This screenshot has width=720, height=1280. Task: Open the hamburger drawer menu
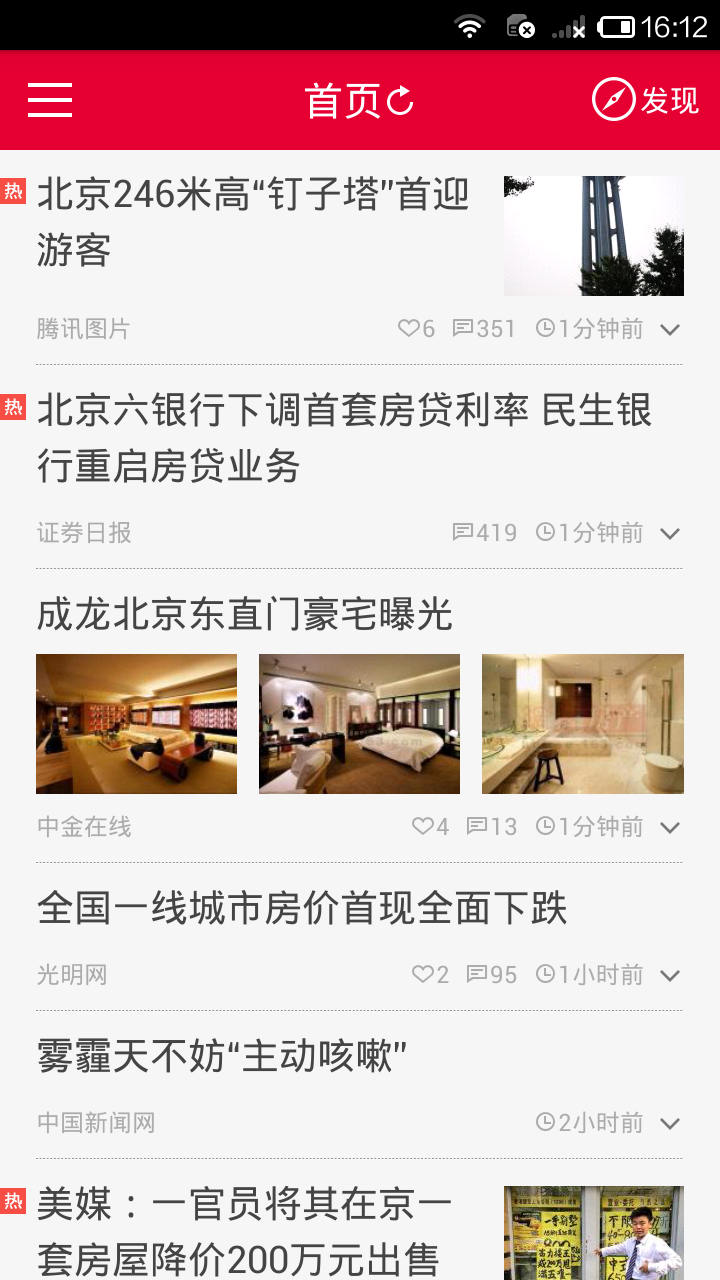click(x=50, y=100)
